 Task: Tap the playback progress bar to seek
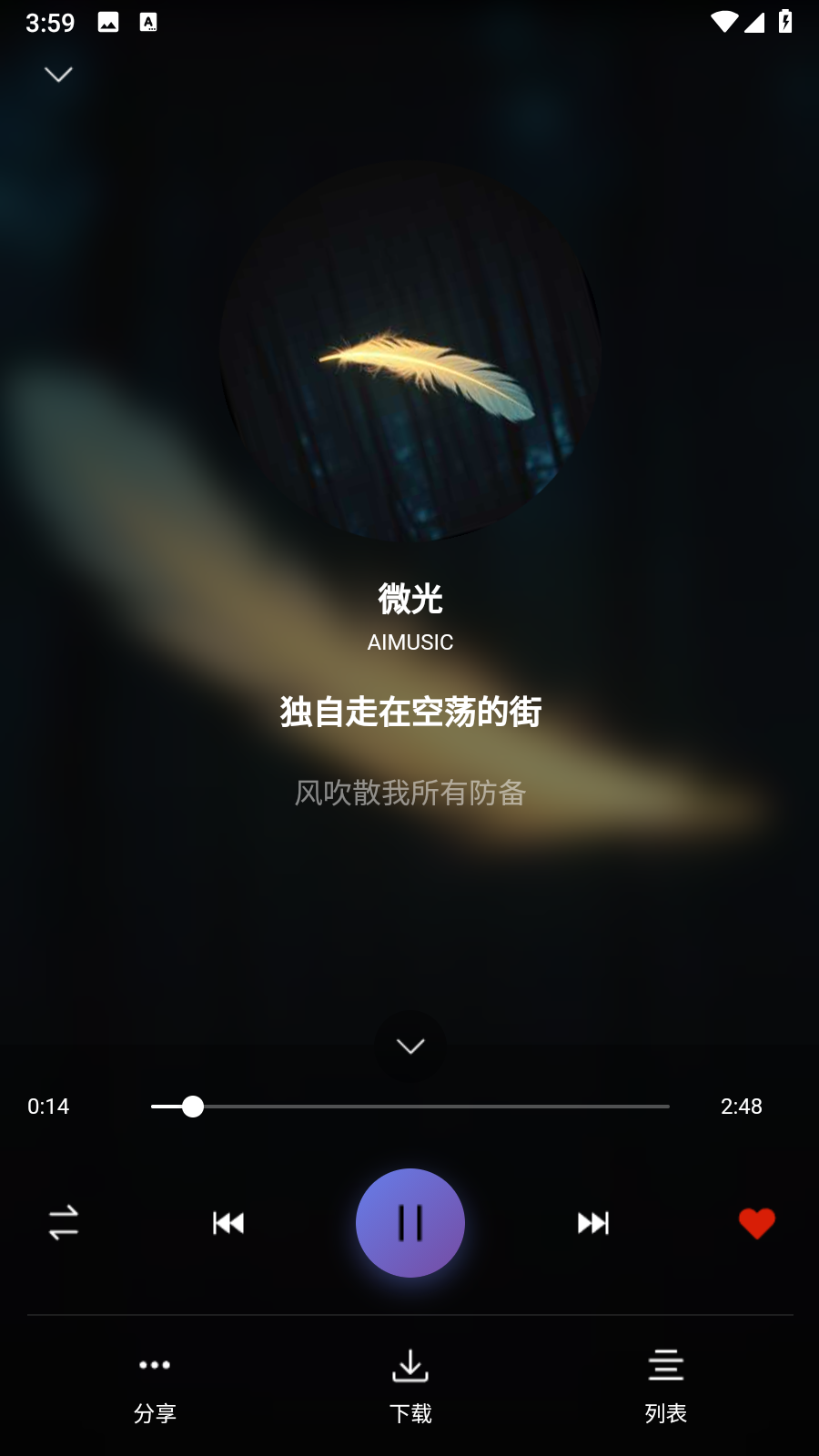410,1107
